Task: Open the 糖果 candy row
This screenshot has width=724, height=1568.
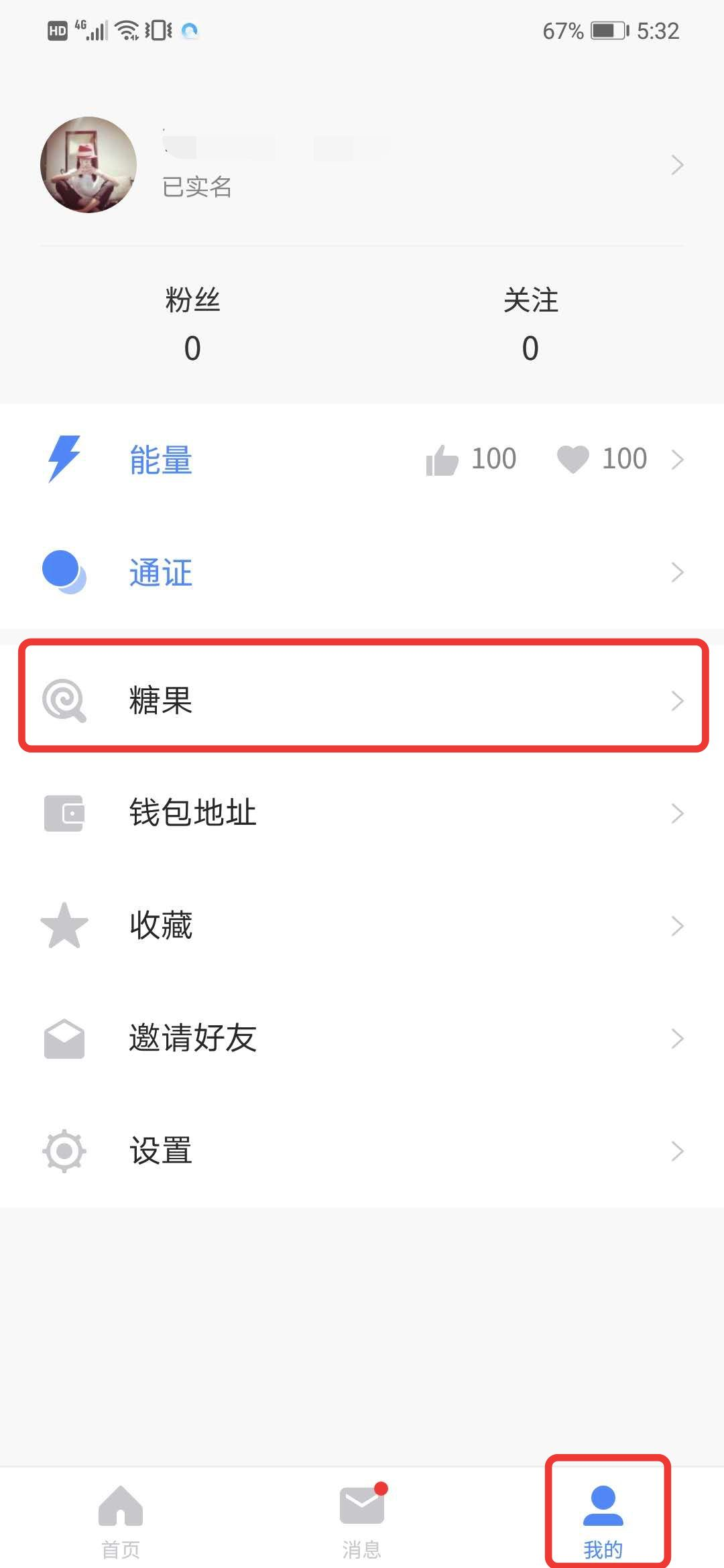Action: pyautogui.click(x=362, y=700)
